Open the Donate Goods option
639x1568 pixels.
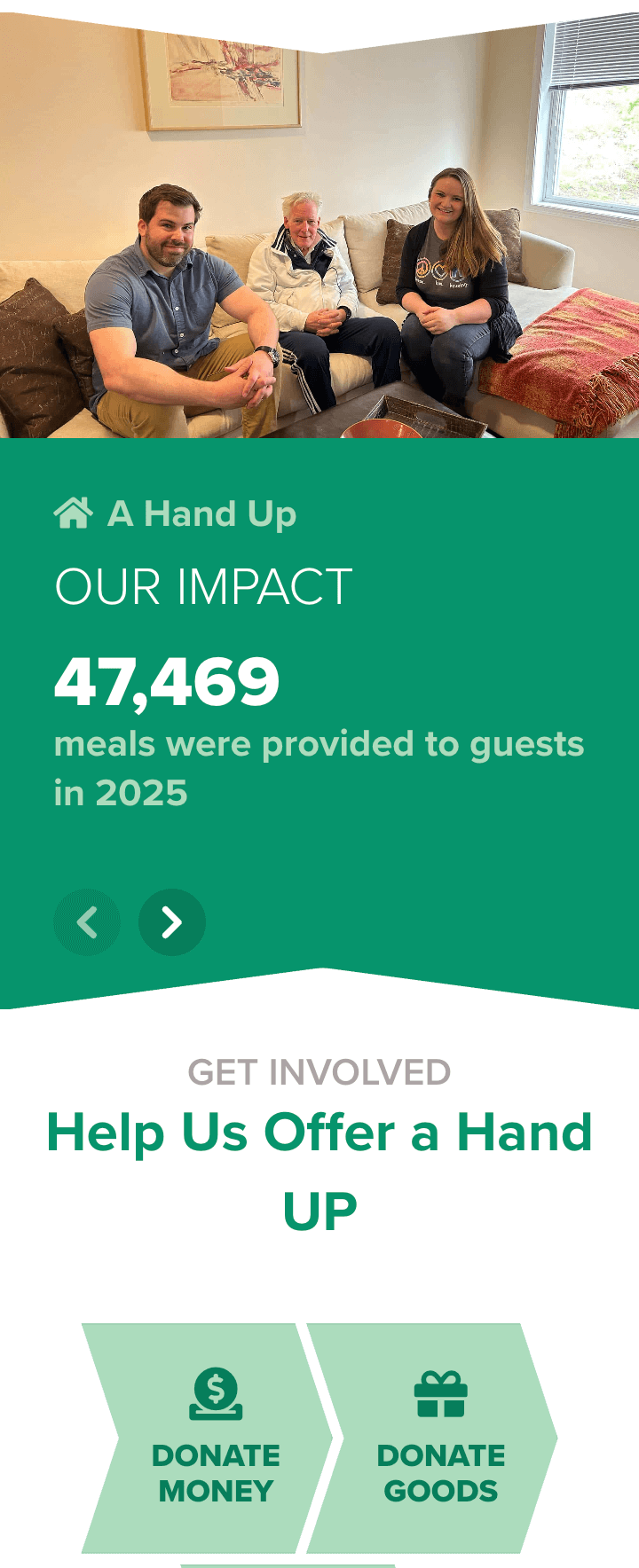click(440, 1438)
